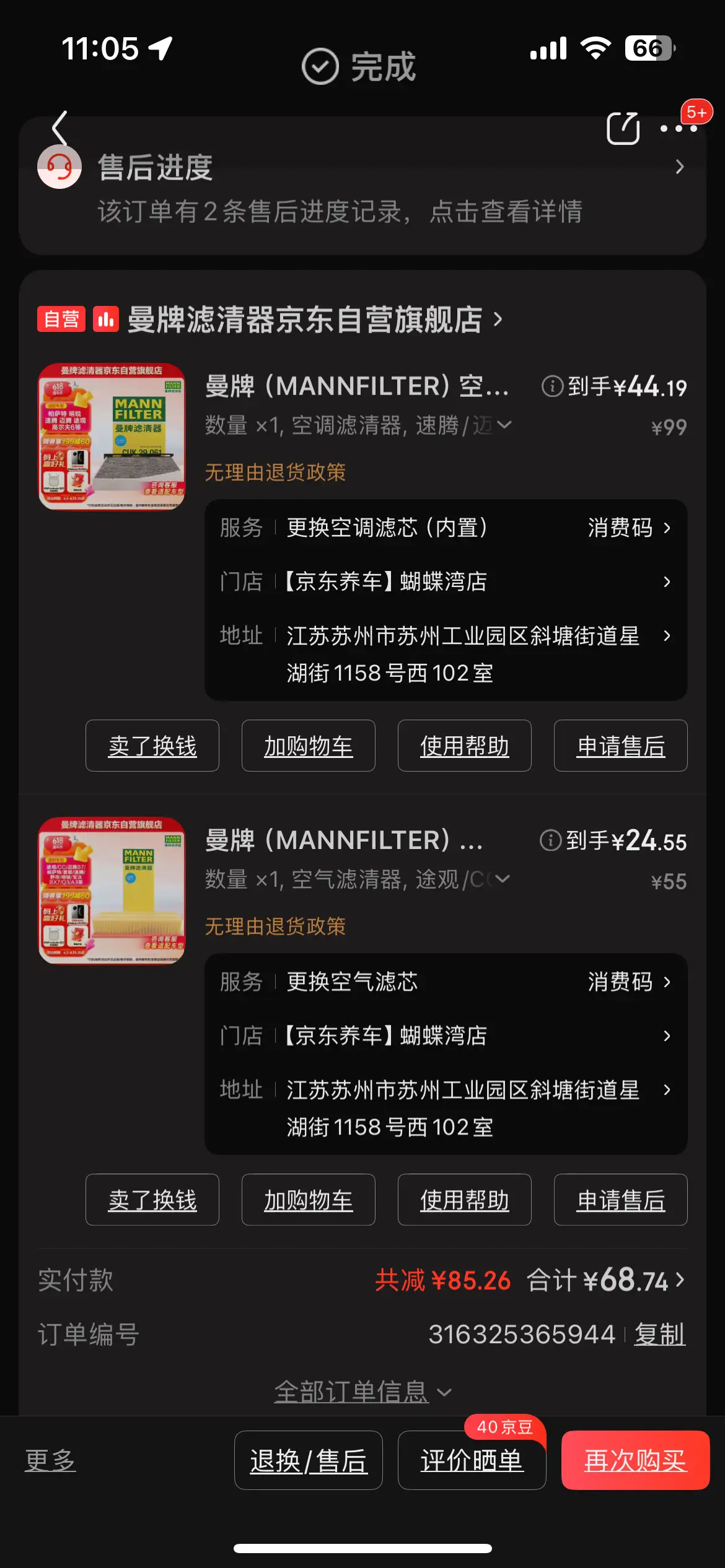This screenshot has width=725, height=1568.
Task: Tap 加购物车 under the ¥44.19 filter
Action: click(x=308, y=746)
